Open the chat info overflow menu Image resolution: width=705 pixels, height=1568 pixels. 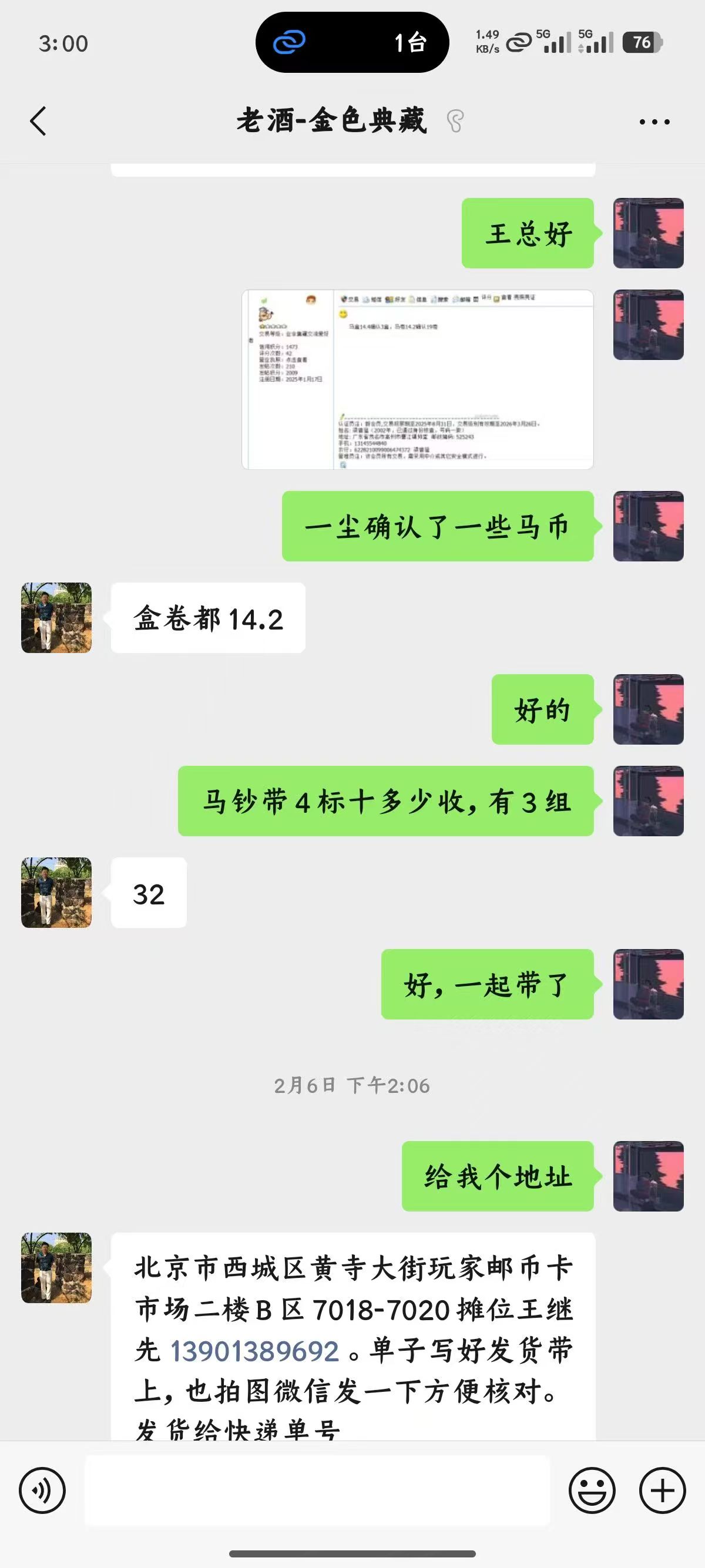(x=654, y=122)
